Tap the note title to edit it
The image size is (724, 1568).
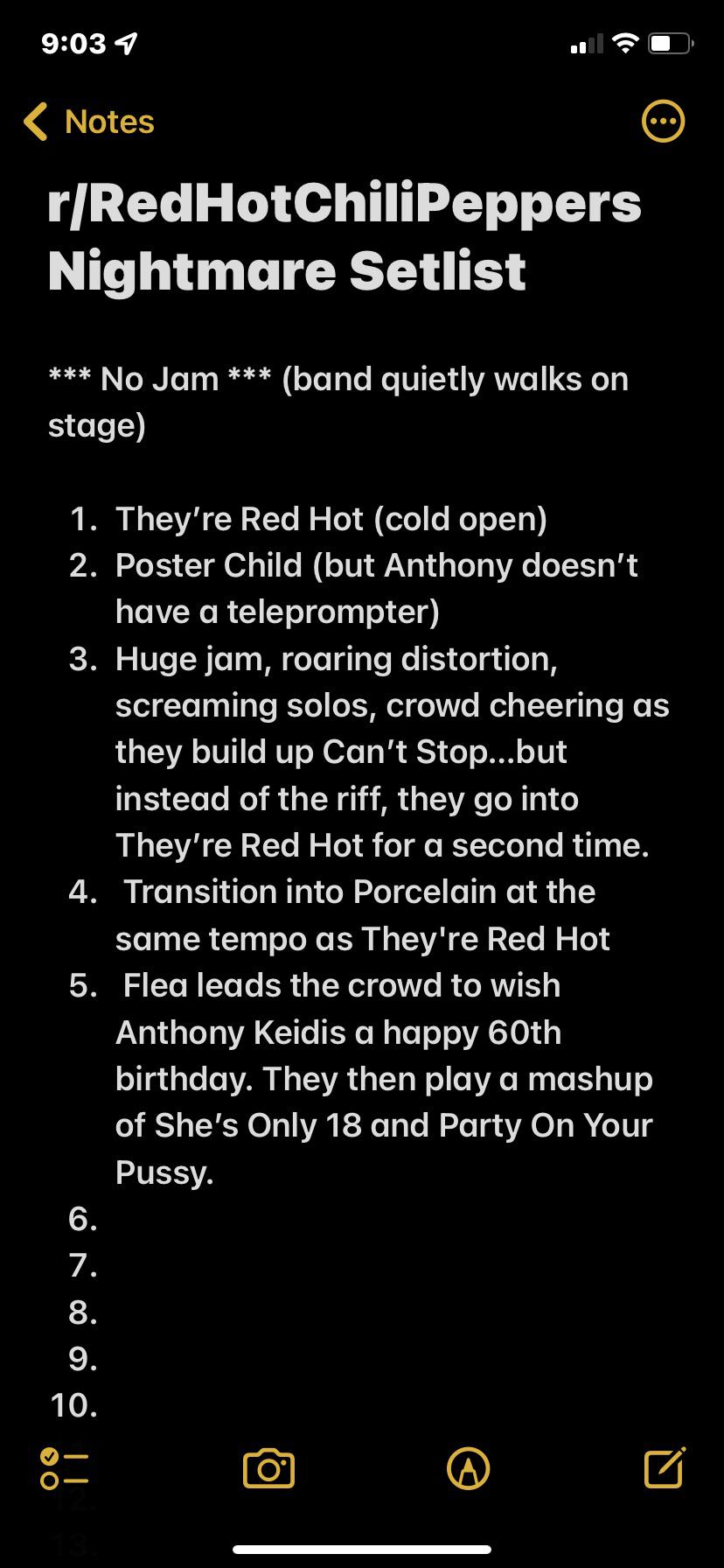point(344,236)
